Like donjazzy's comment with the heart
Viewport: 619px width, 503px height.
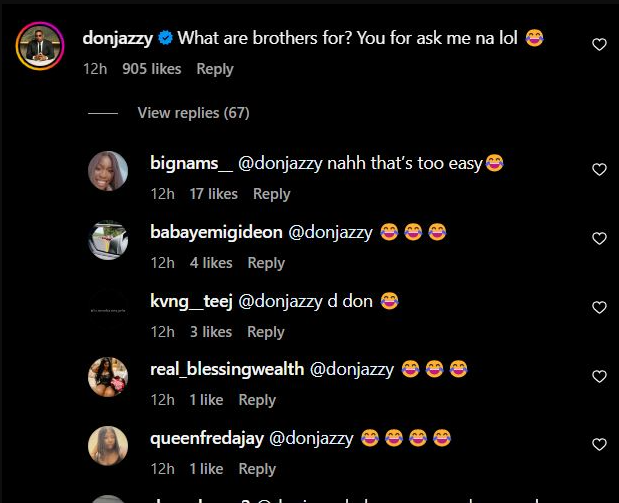click(599, 44)
